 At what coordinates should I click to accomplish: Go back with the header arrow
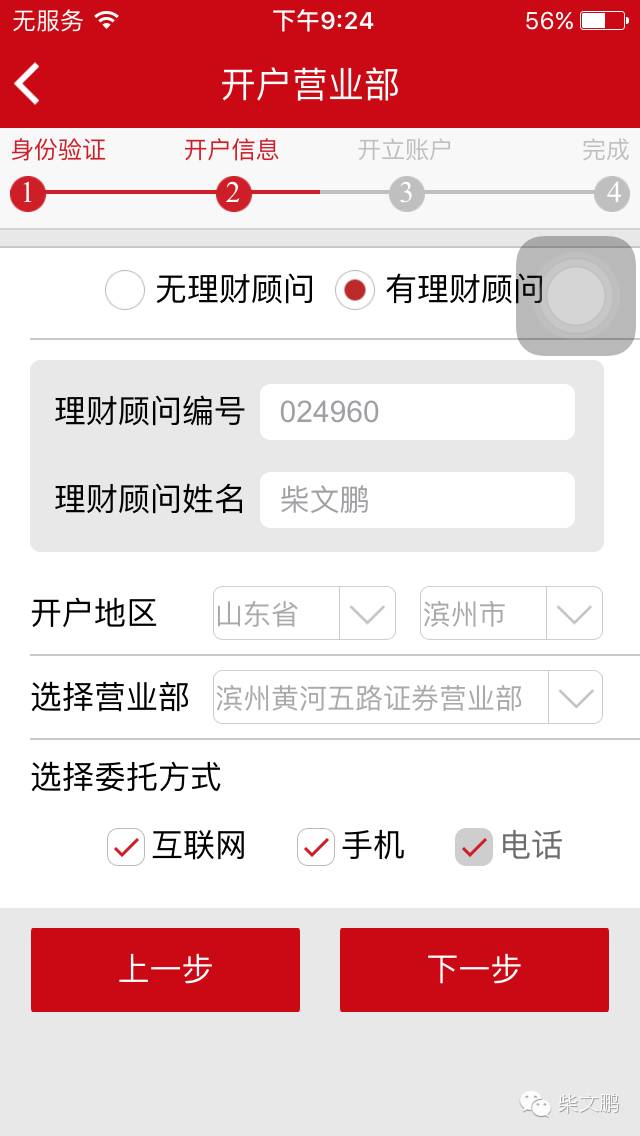pyautogui.click(x=28, y=84)
